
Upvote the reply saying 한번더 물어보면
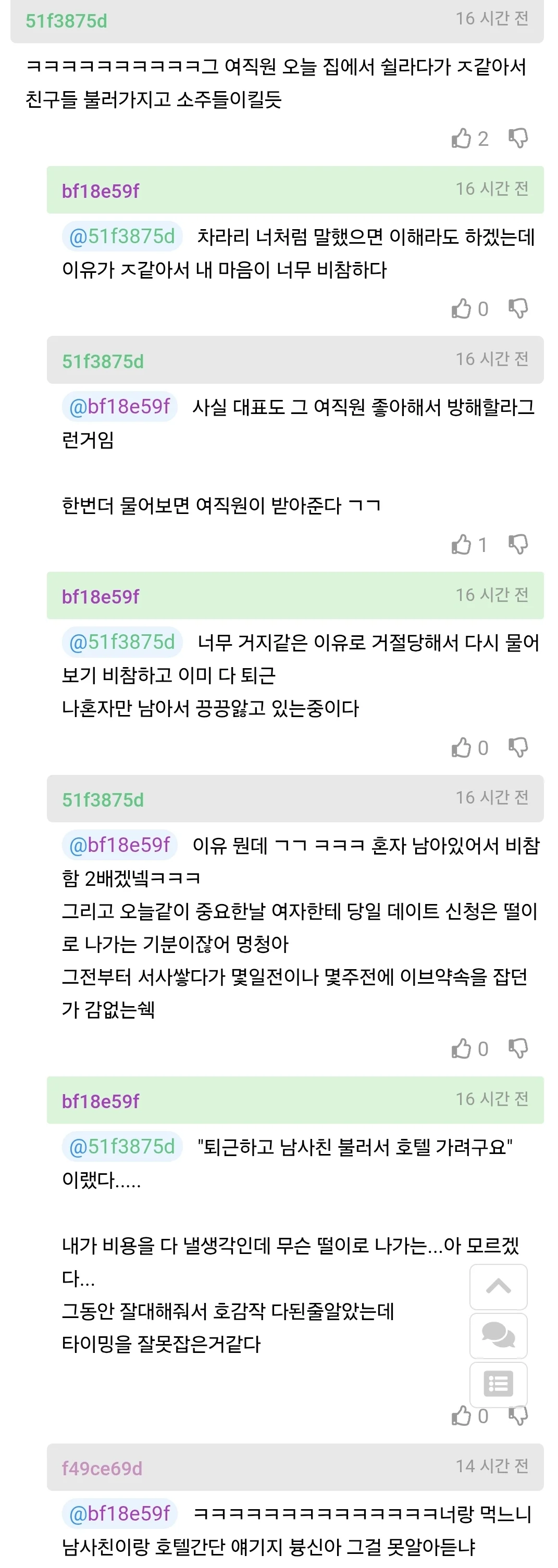point(461,545)
